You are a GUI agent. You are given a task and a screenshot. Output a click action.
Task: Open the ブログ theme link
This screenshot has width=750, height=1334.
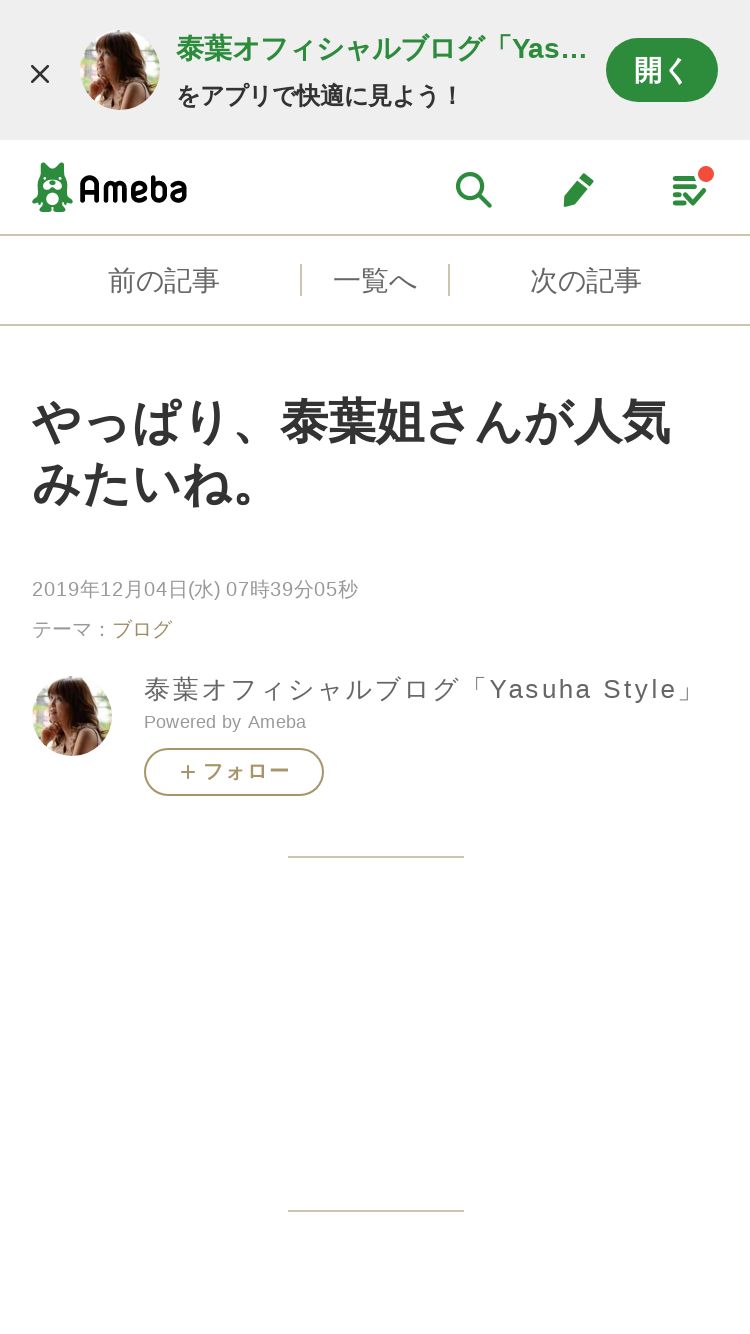pos(142,629)
